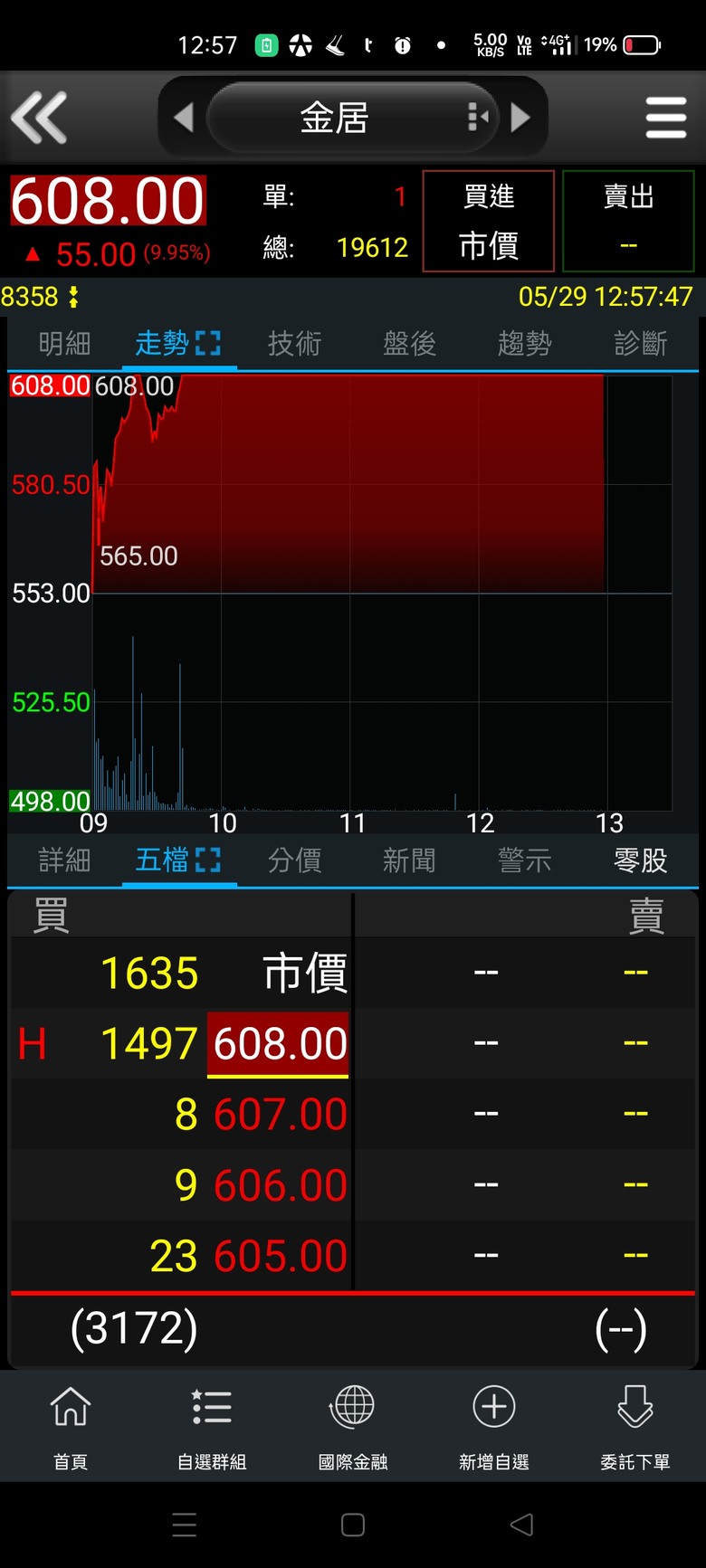Viewport: 706px width, 1568px height.
Task: Switch to the 趨勢 tab
Action: point(524,344)
